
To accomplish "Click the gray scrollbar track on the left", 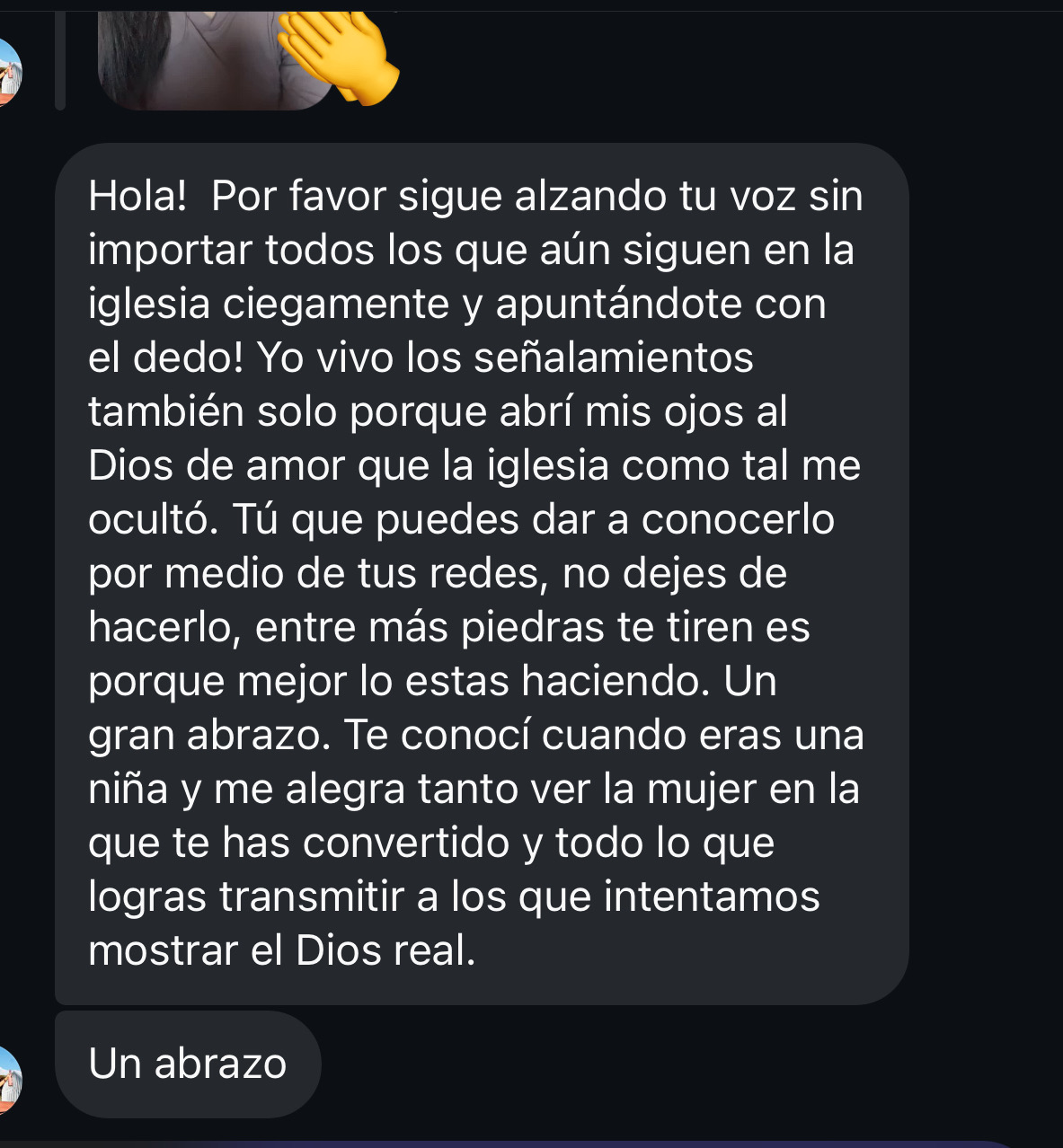I will pos(61,54).
